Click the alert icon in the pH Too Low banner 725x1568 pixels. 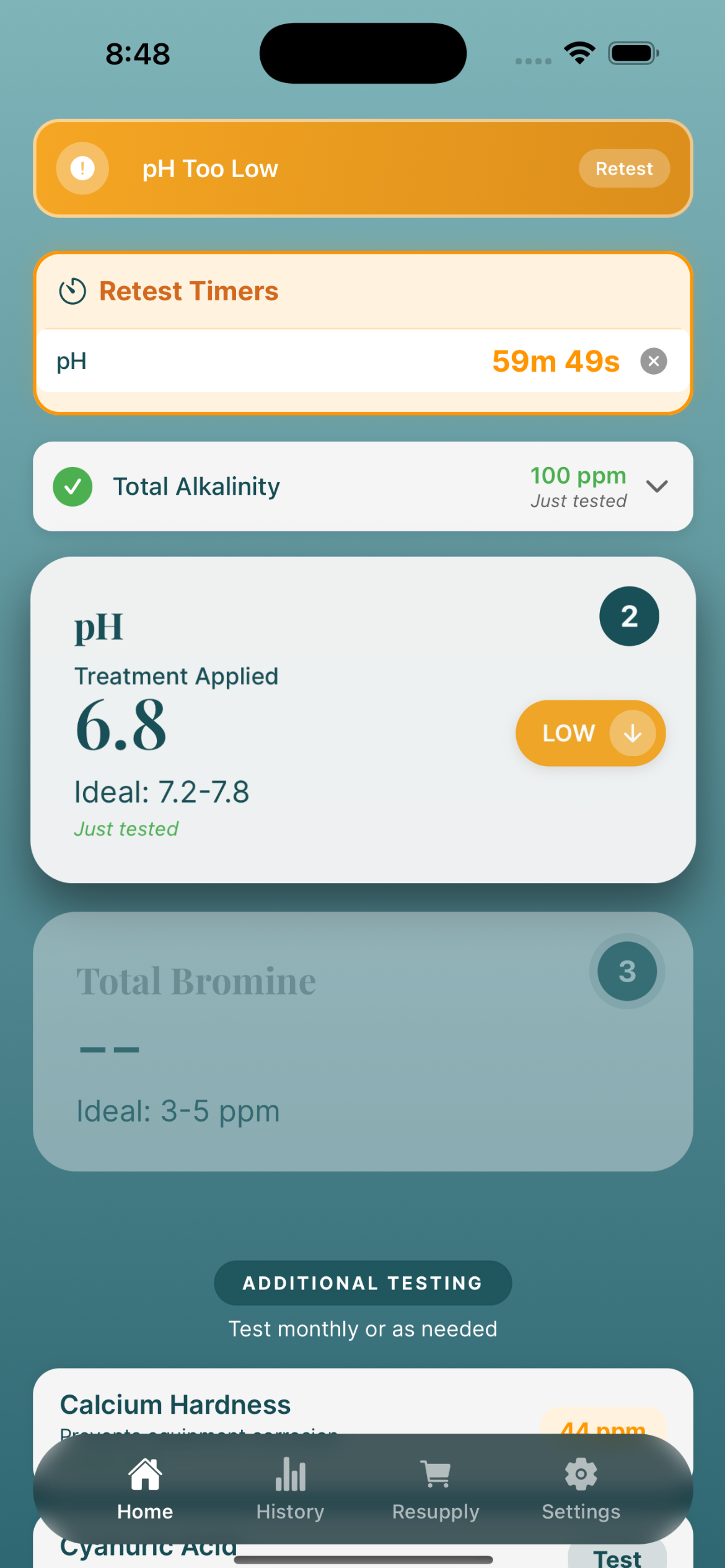coord(81,168)
